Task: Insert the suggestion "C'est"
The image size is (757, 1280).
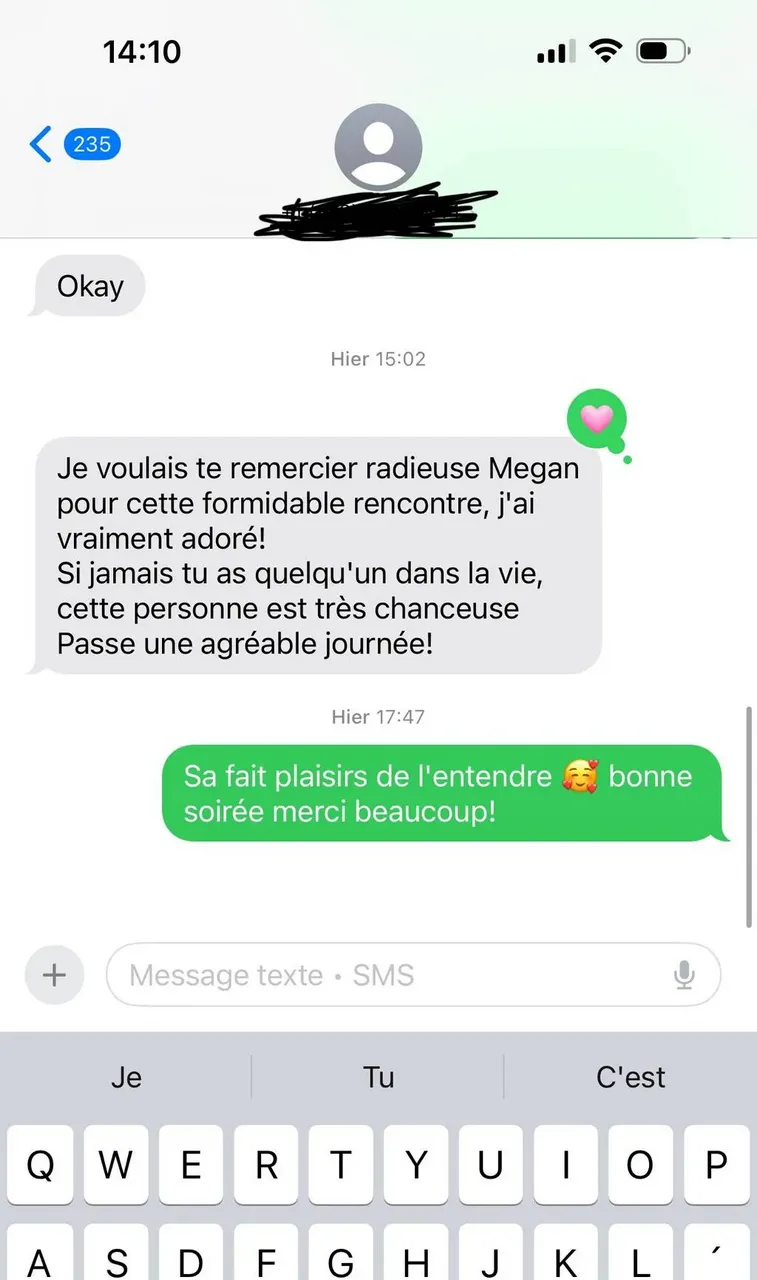Action: [x=631, y=1077]
